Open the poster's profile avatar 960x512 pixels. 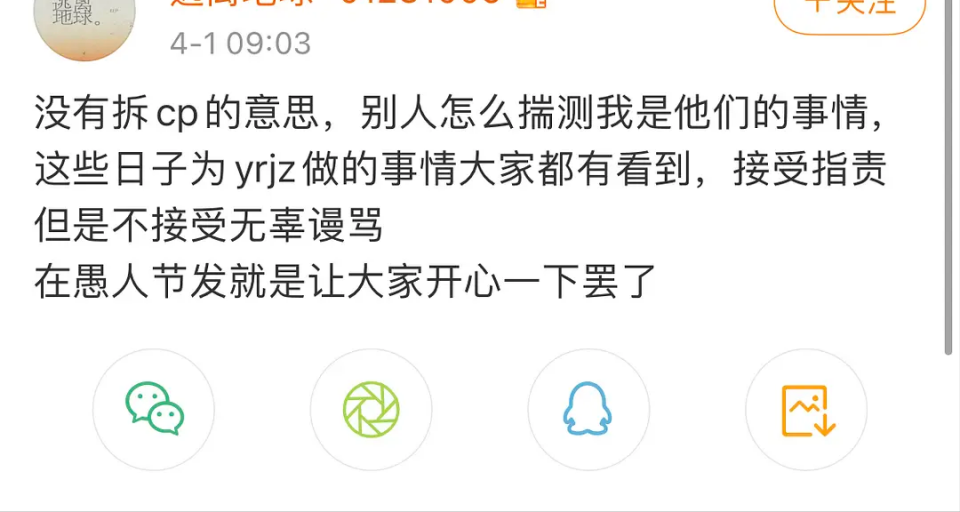[84, 22]
